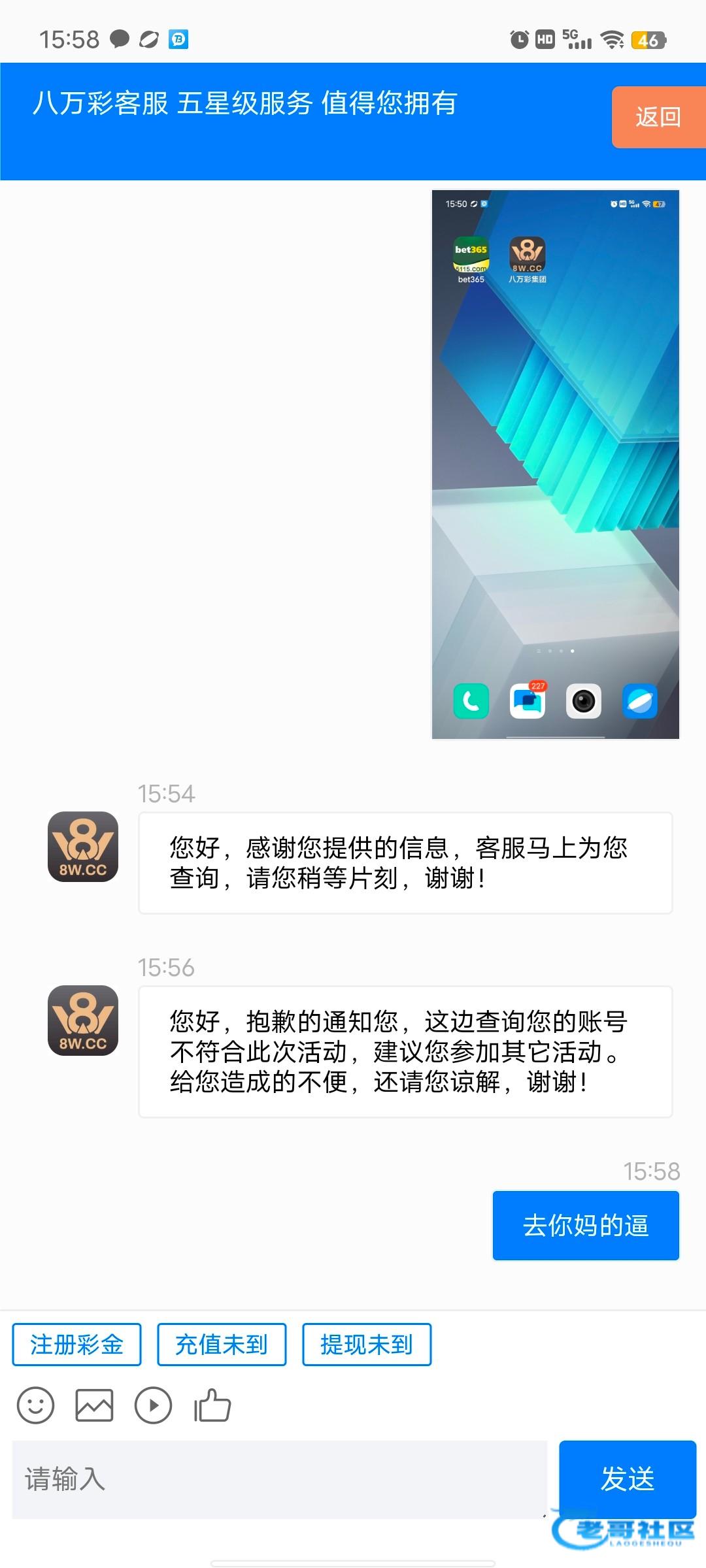Viewport: 706px width, 1568px height.
Task: Select the 充值未到 quick reply chip
Action: 222,1345
